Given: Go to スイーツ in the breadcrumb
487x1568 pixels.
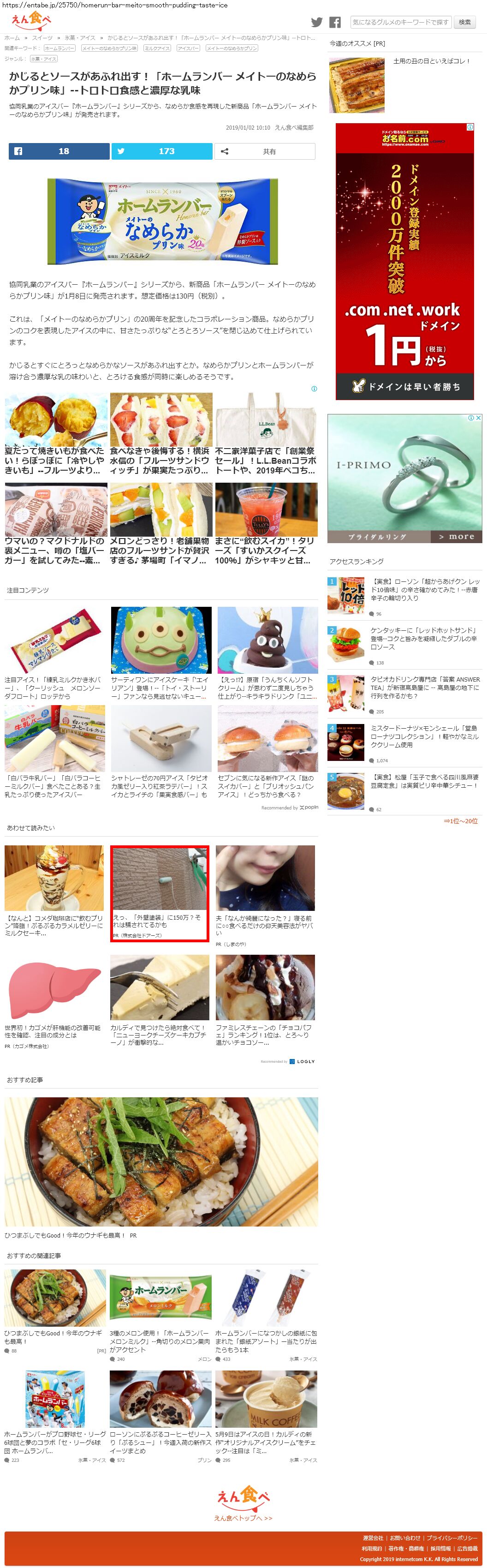Looking at the screenshot, I should (x=42, y=38).
